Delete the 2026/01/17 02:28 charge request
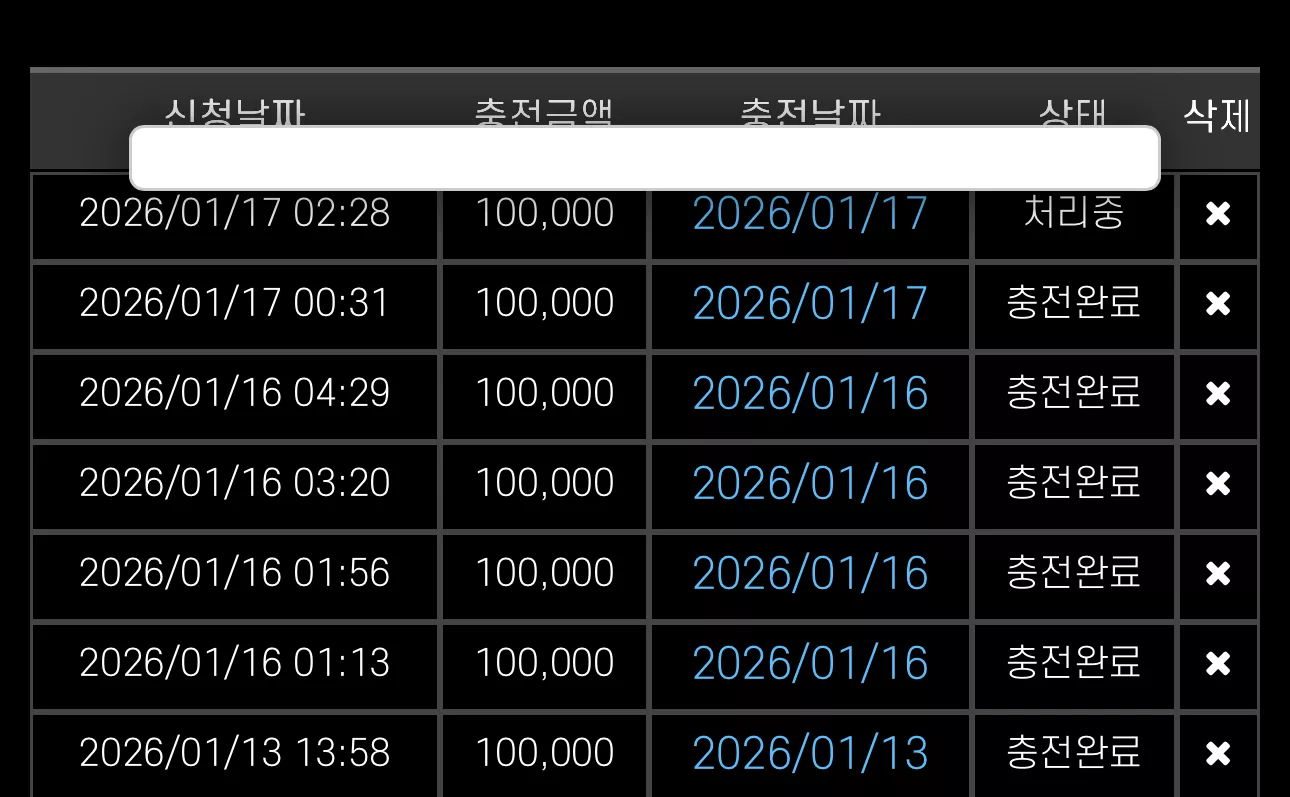The image size is (1290, 797). pyautogui.click(x=1218, y=214)
